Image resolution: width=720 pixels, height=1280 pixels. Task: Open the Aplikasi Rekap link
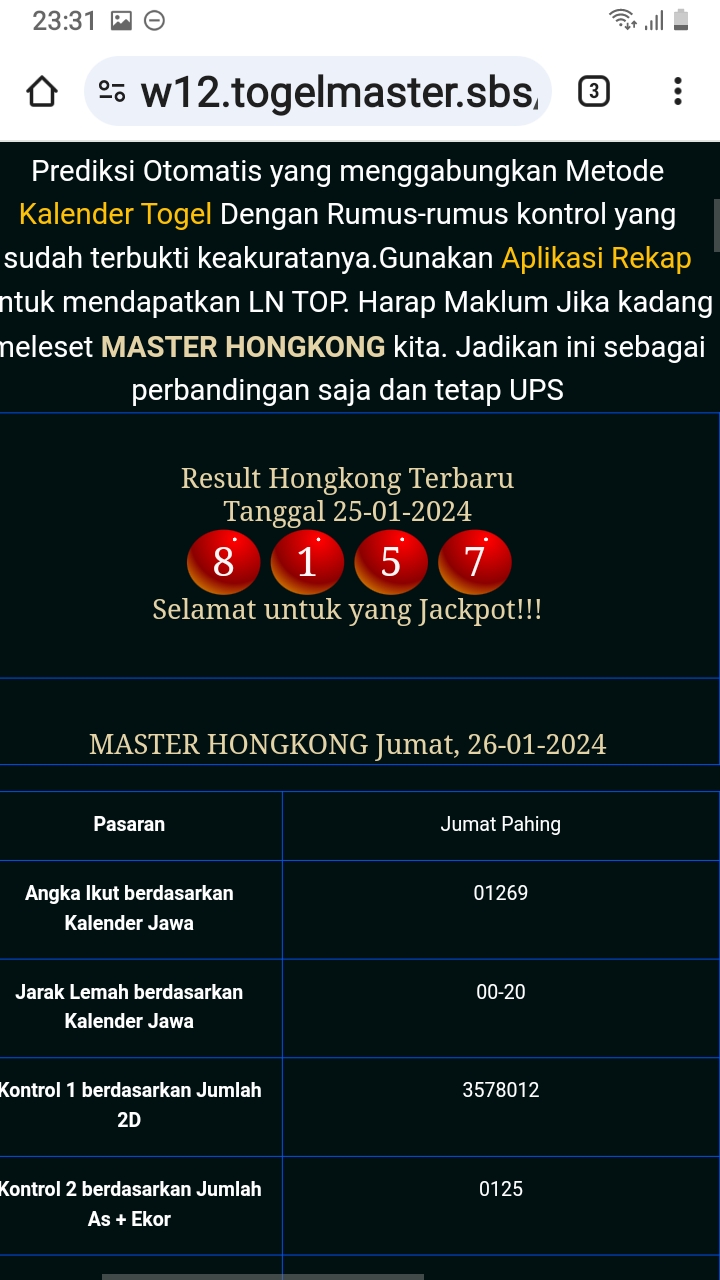596,258
